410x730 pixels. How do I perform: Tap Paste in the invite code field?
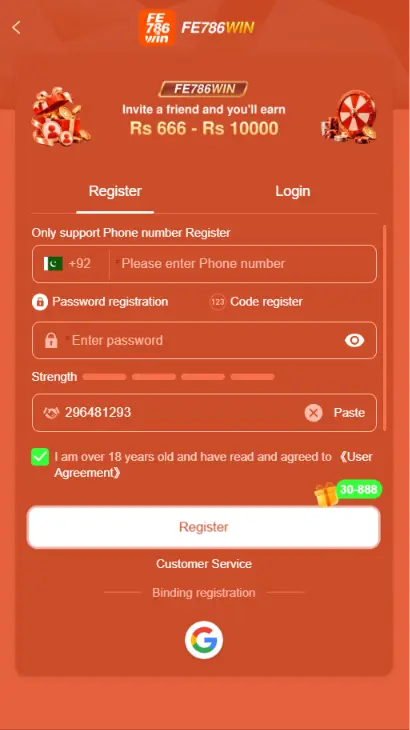point(349,412)
